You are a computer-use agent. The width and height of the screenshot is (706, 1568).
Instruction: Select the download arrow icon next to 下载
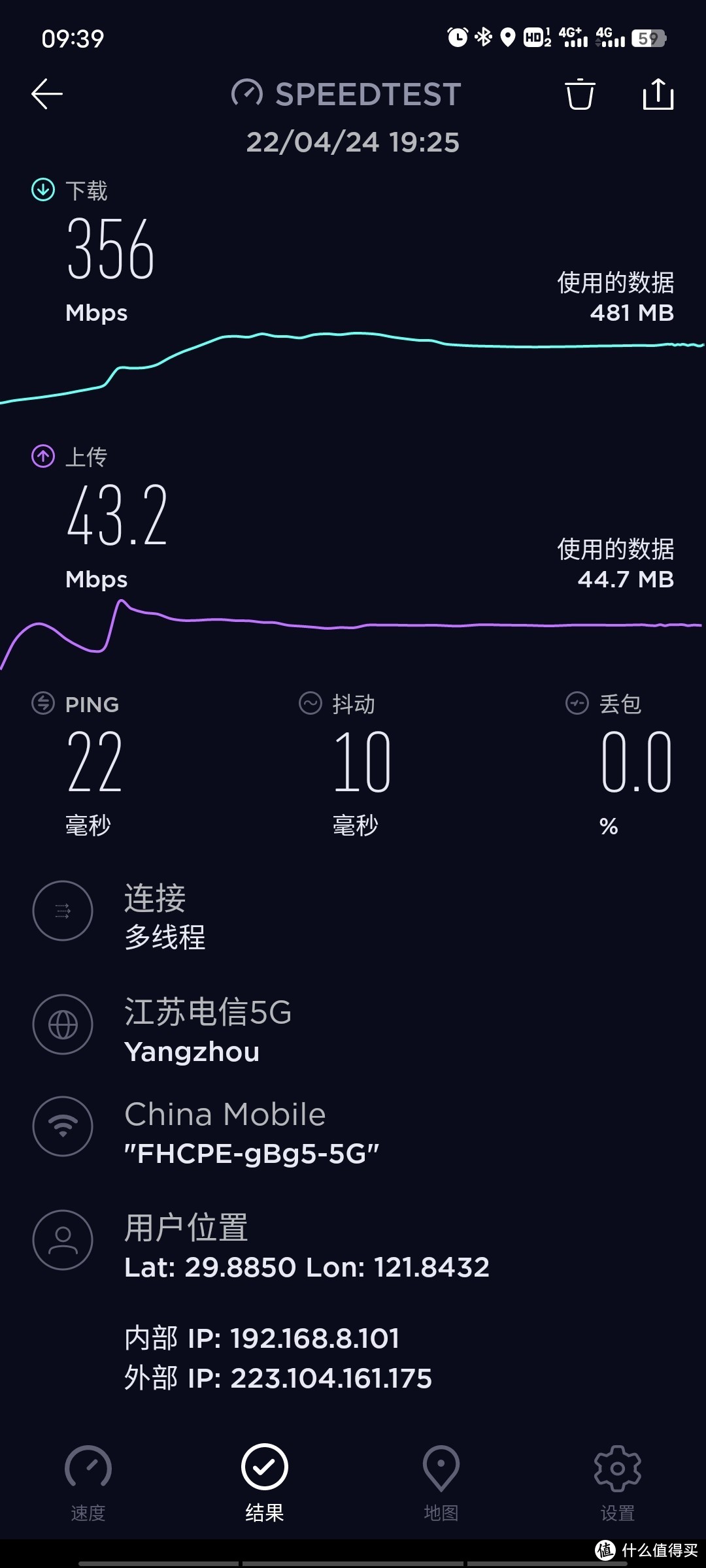(x=42, y=190)
